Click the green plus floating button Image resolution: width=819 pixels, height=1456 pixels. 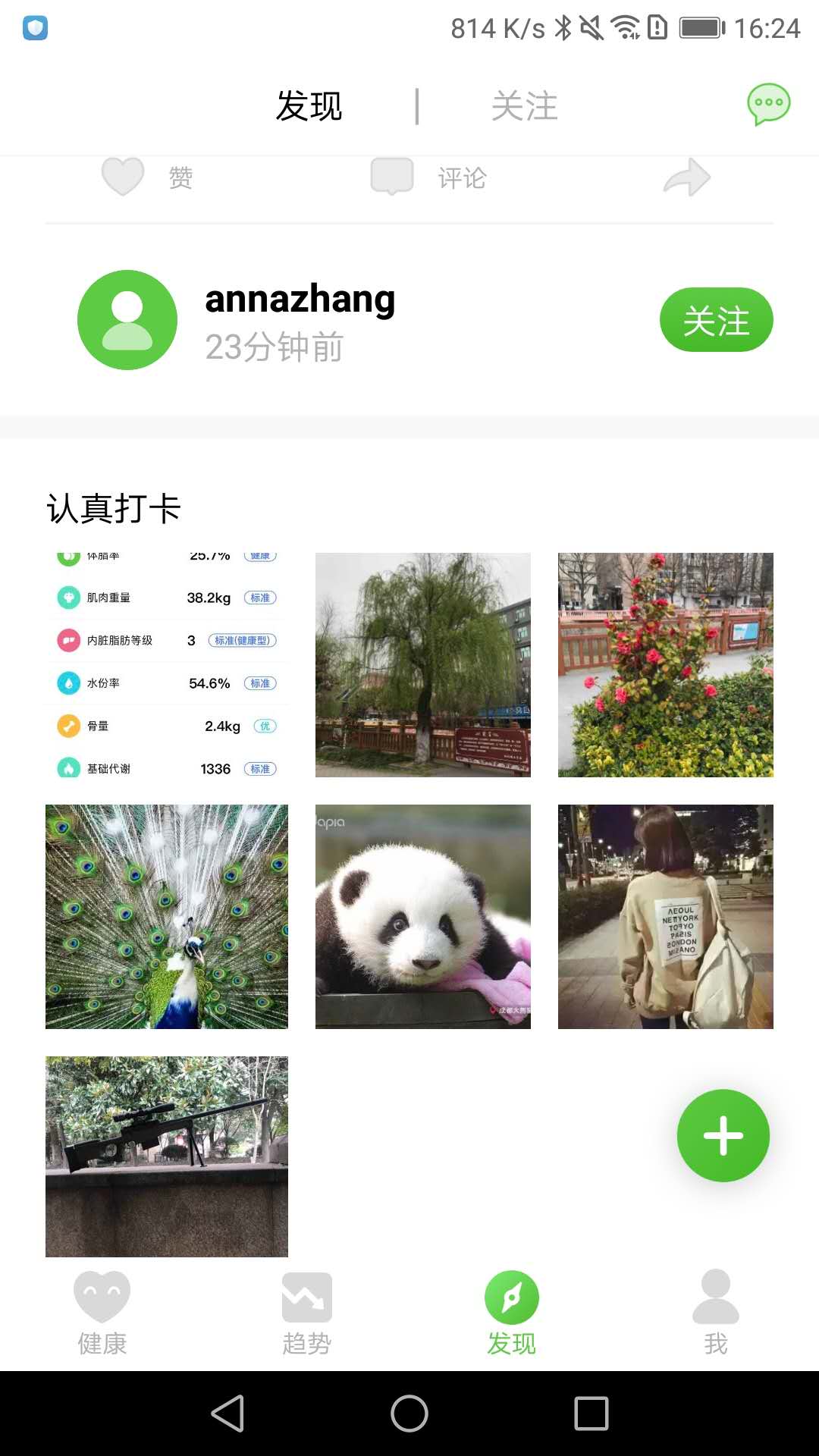(x=723, y=1135)
